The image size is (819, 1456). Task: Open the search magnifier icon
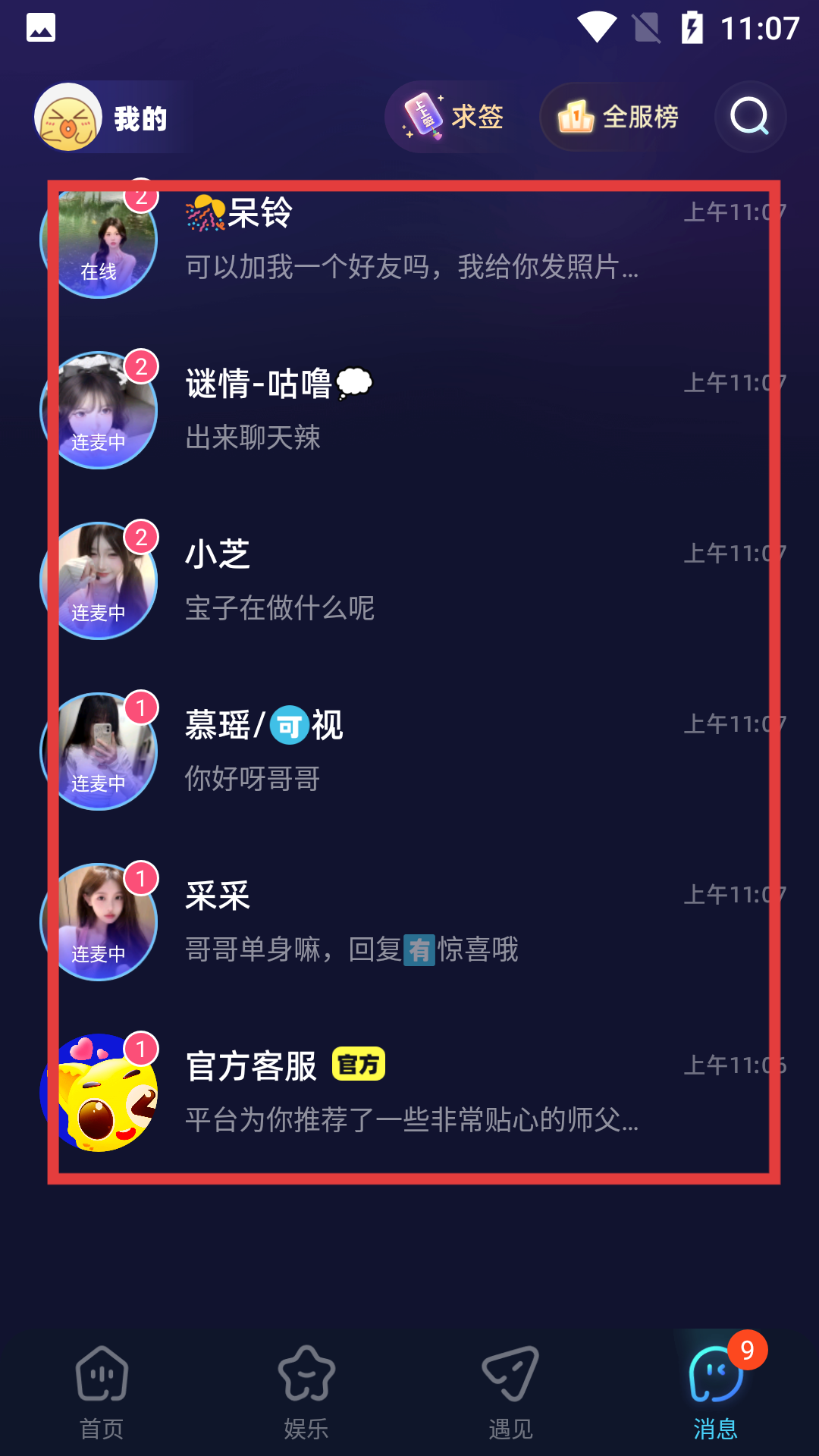coord(749,117)
